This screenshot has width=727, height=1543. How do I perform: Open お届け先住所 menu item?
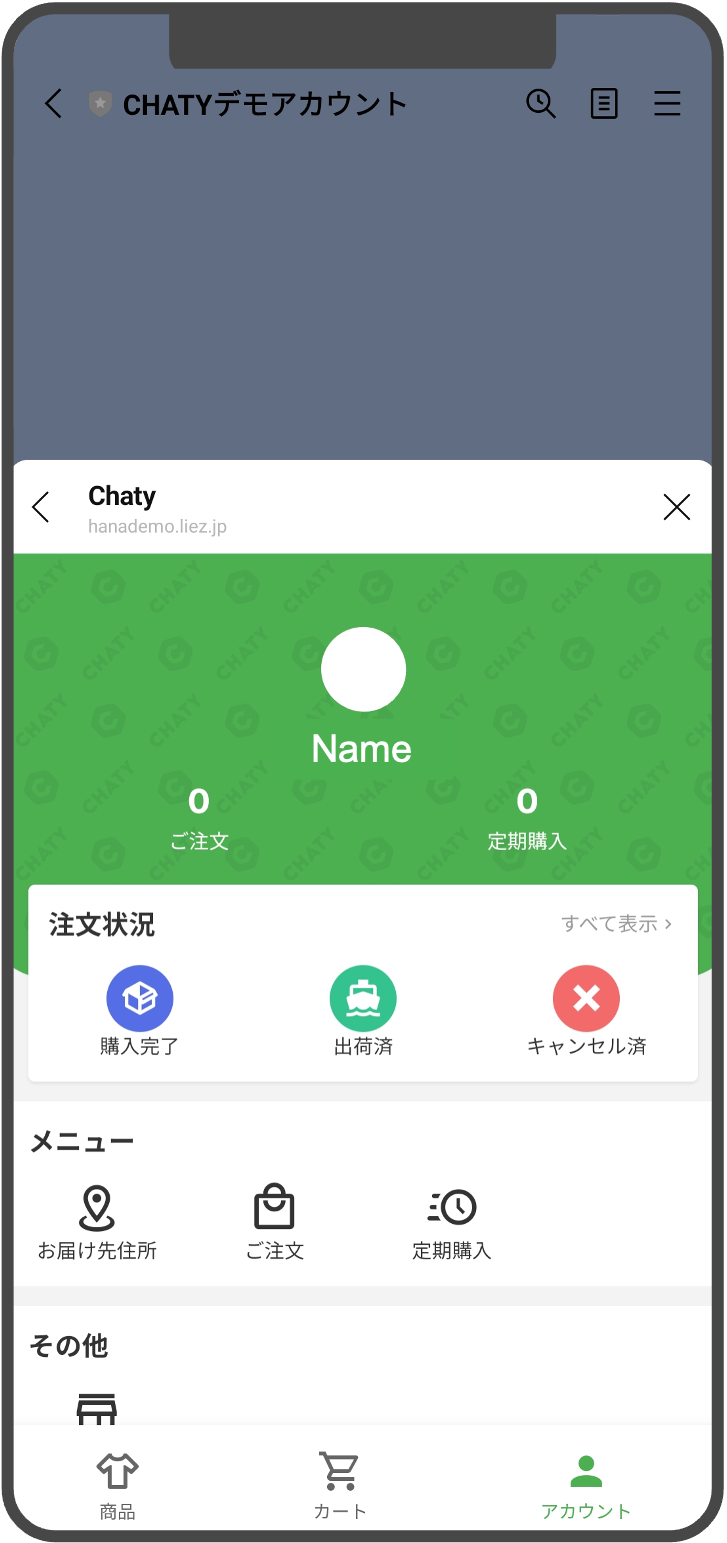point(97,1223)
